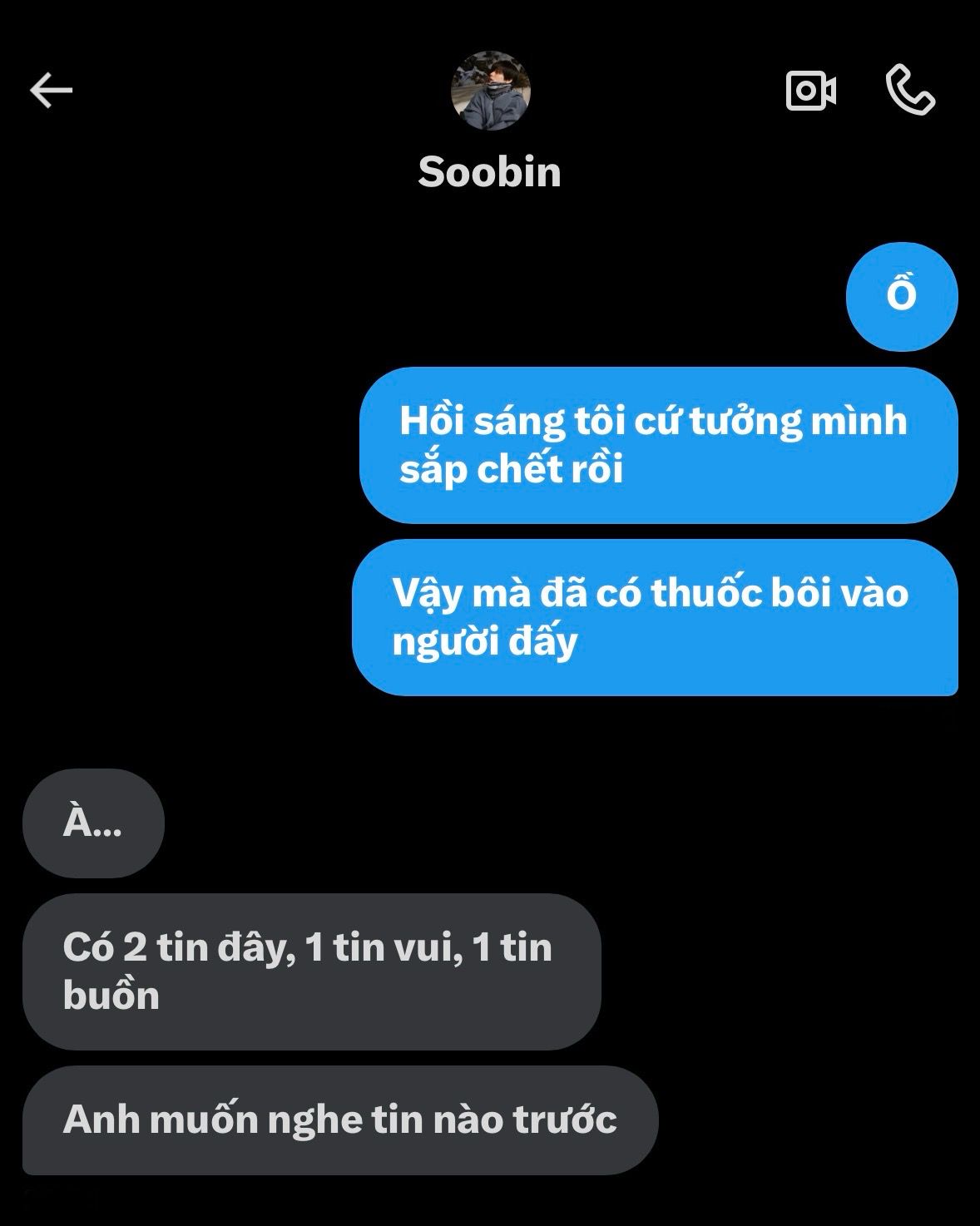Start a voice call with Soobin
Viewport: 980px width, 1226px height.
(910, 90)
